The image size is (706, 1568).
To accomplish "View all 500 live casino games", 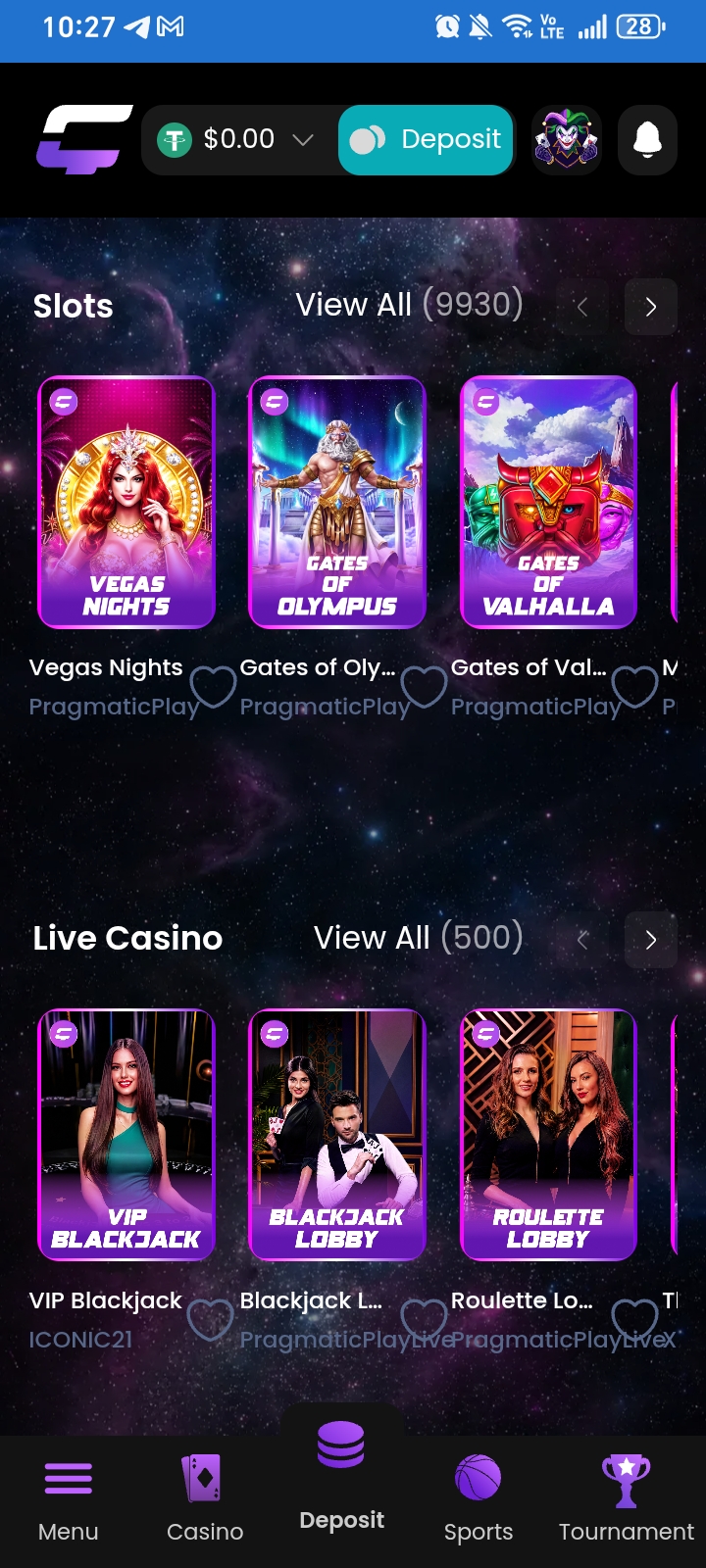I will pyautogui.click(x=418, y=938).
